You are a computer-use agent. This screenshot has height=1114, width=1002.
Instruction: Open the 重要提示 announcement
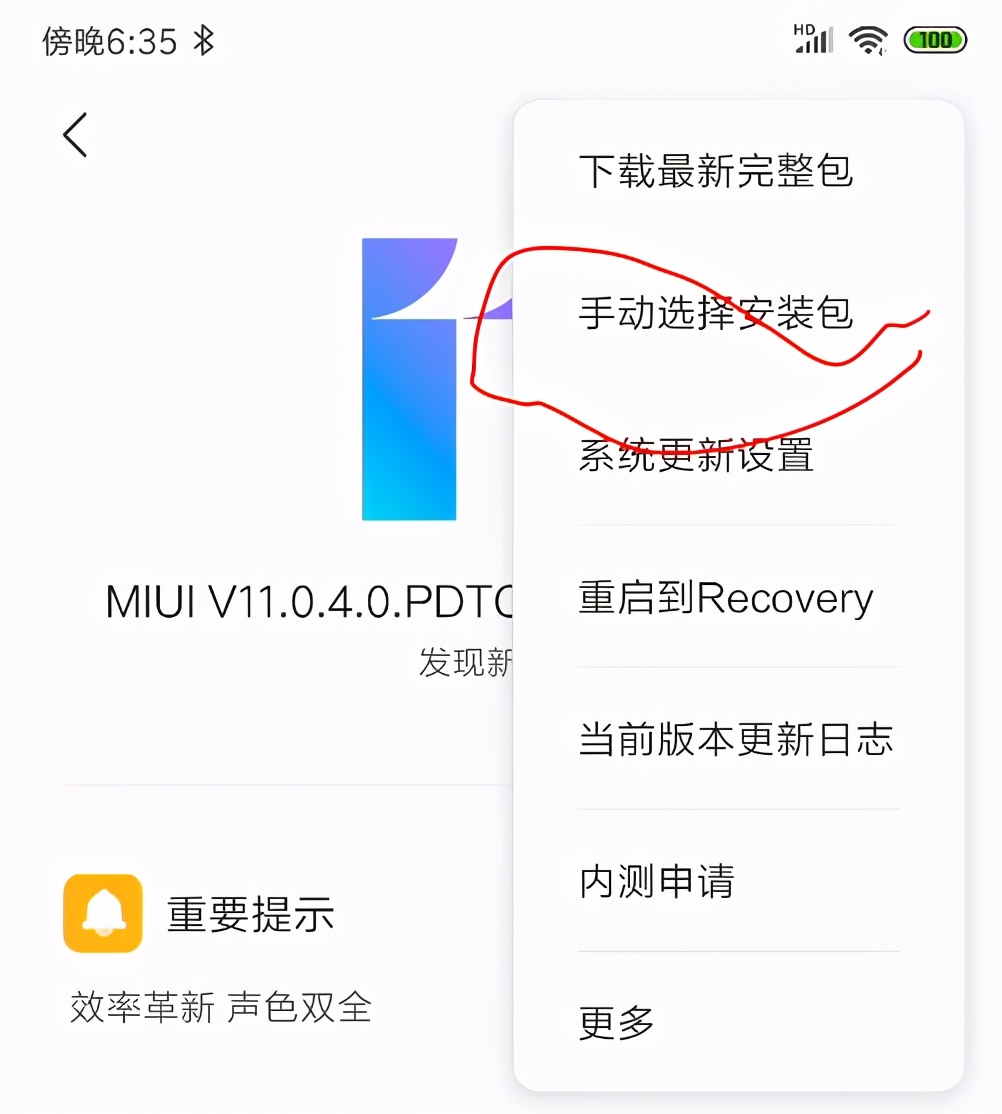click(250, 913)
